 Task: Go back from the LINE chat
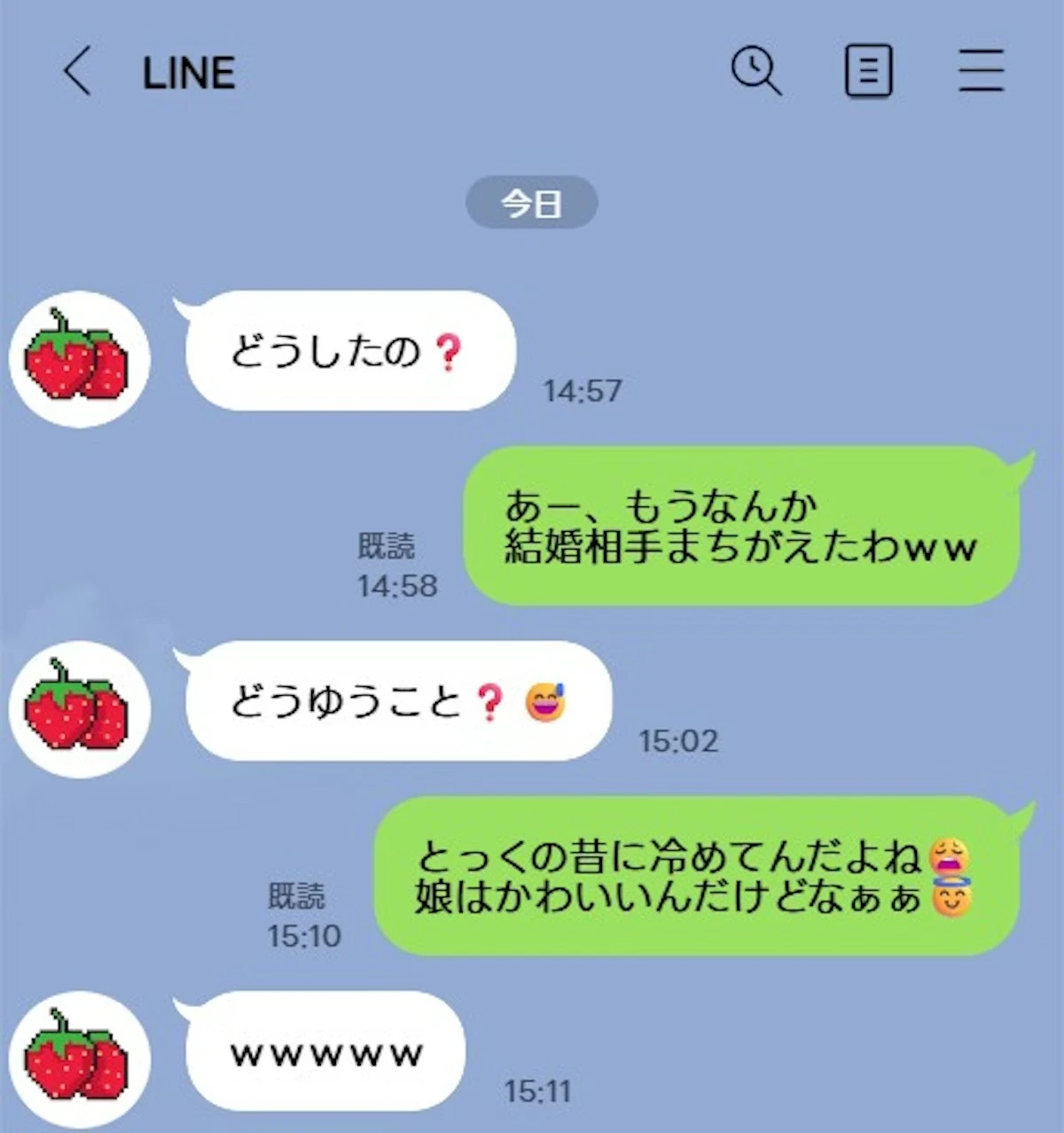click(x=77, y=71)
